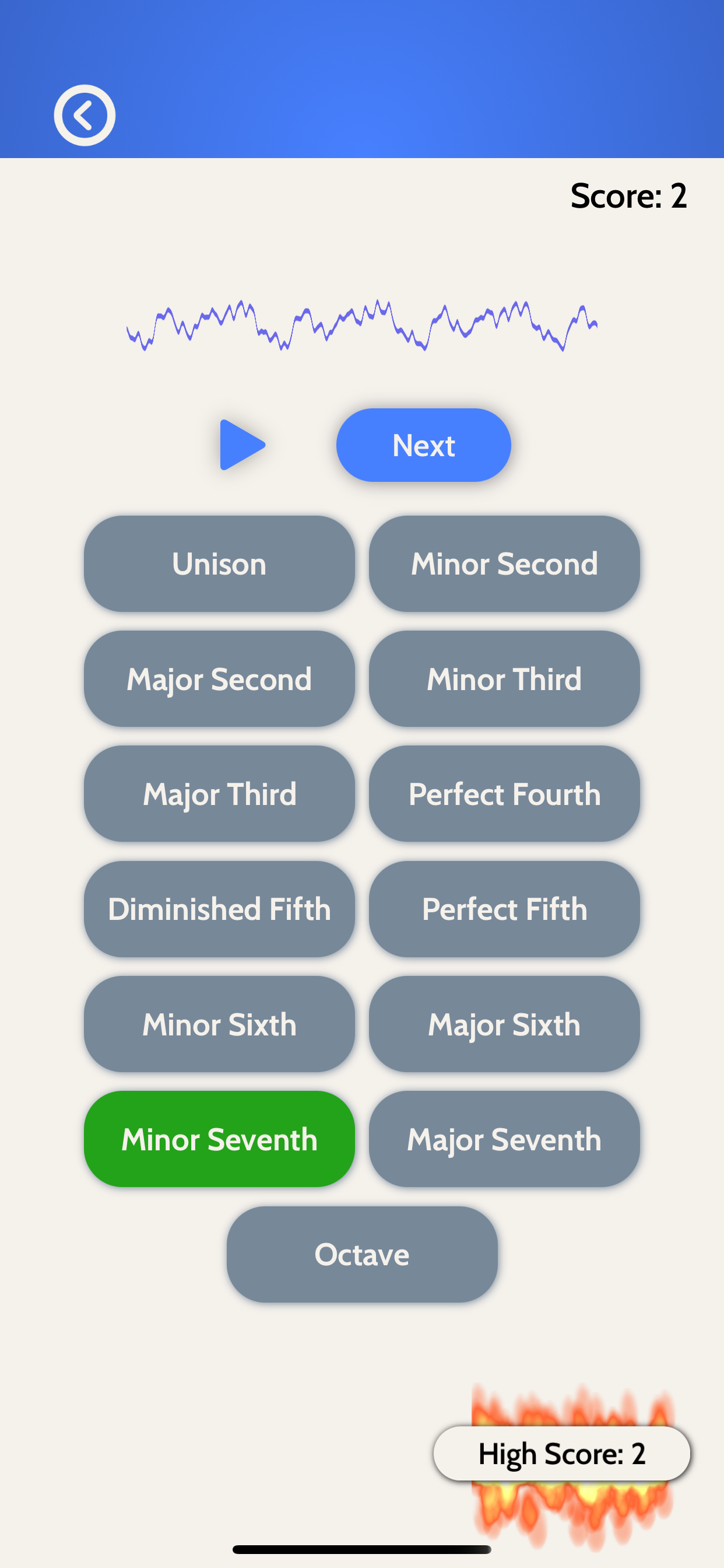Pick Perfect Fifth as the interval

pyautogui.click(x=504, y=909)
